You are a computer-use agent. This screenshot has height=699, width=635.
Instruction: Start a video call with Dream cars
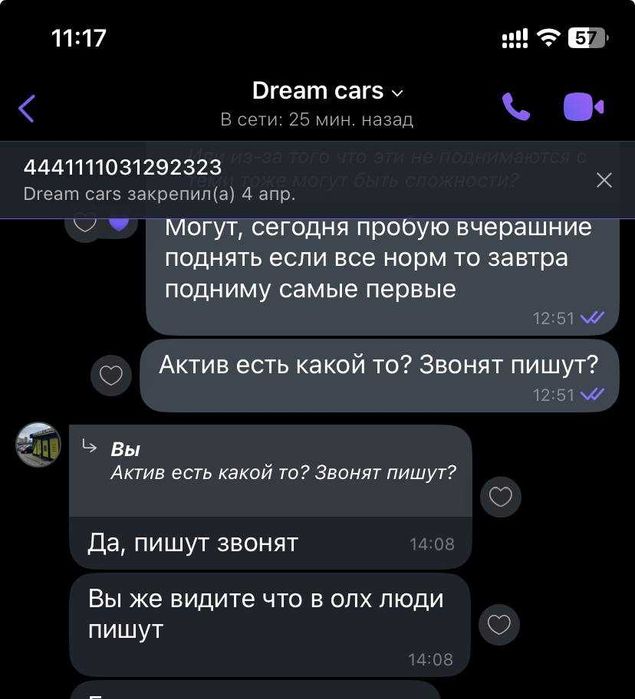[583, 107]
